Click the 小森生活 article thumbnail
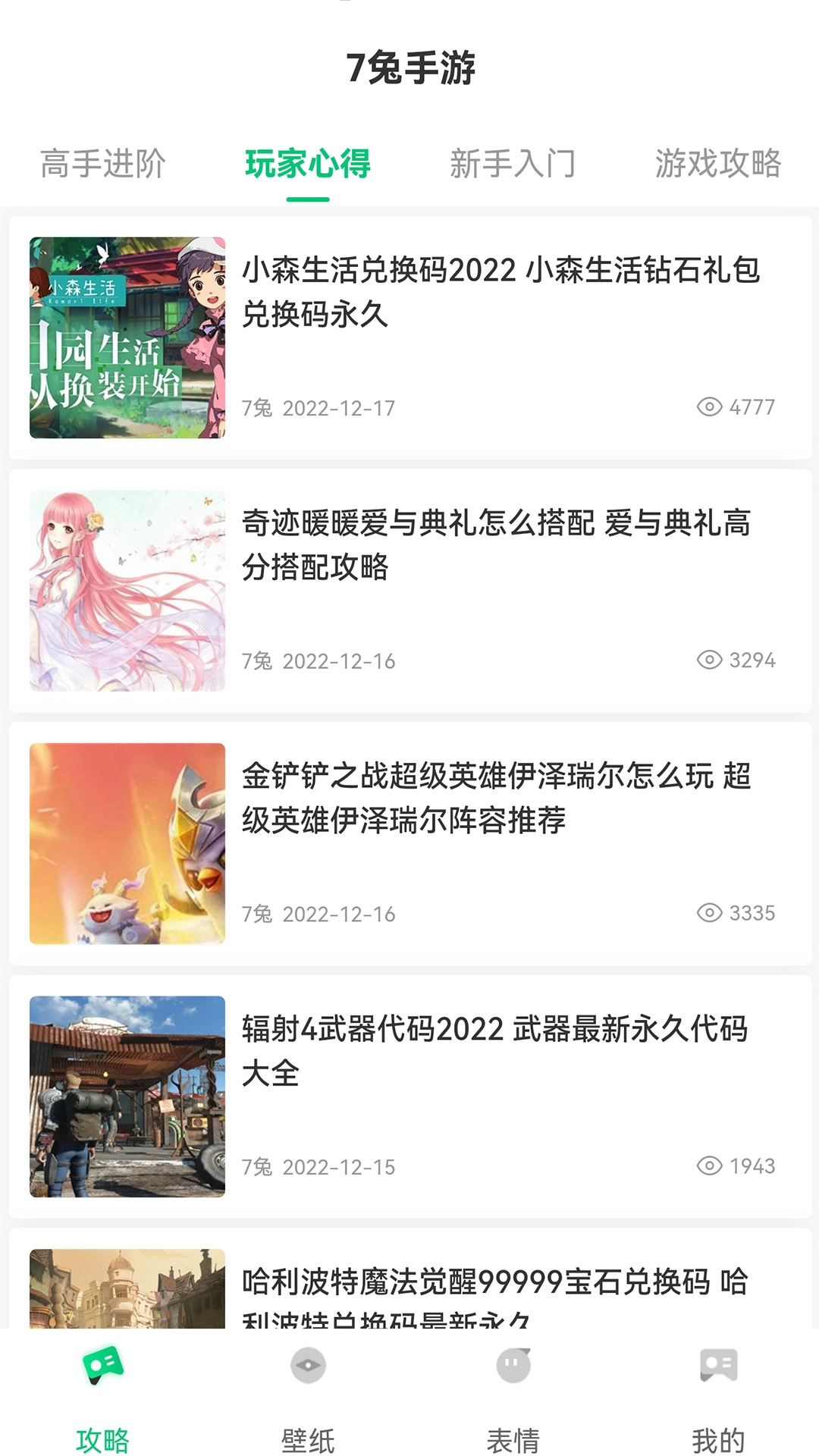 point(127,334)
